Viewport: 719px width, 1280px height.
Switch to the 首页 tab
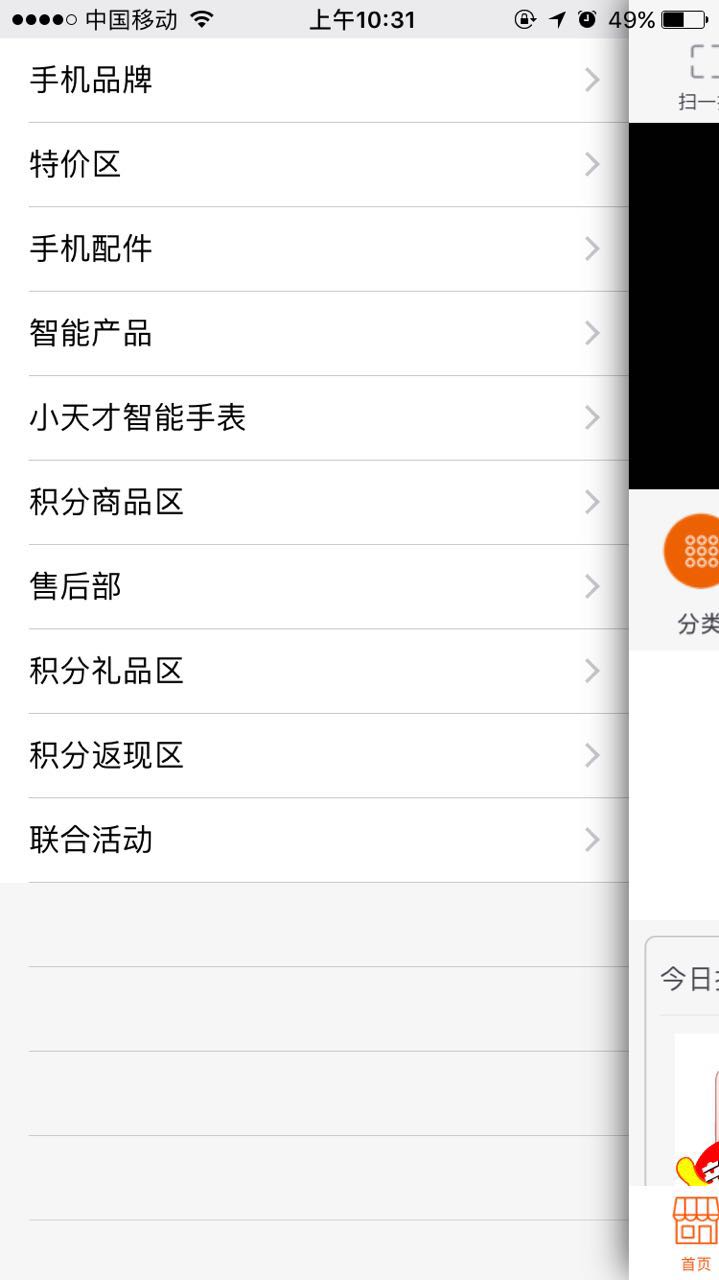pos(696,1233)
